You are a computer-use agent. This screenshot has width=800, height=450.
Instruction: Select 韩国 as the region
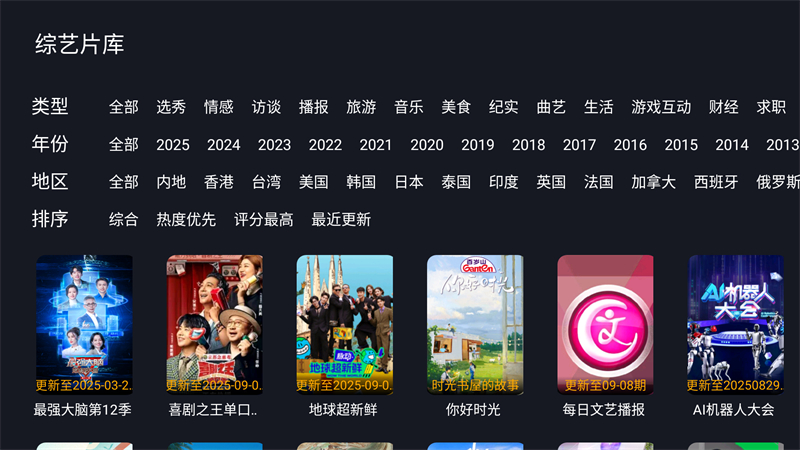(361, 182)
